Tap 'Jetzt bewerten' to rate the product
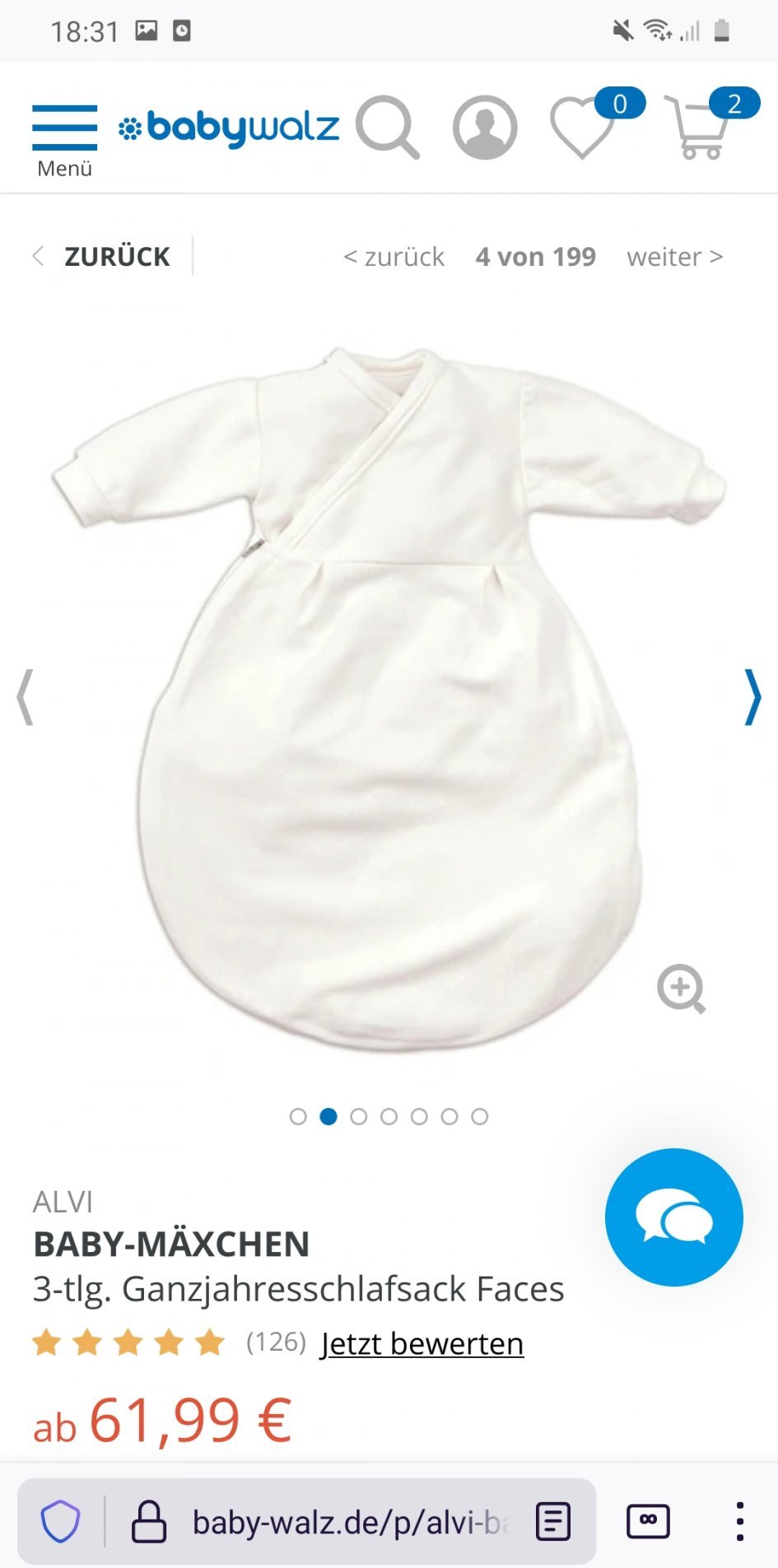The height and width of the screenshot is (1568, 778). 422,1343
